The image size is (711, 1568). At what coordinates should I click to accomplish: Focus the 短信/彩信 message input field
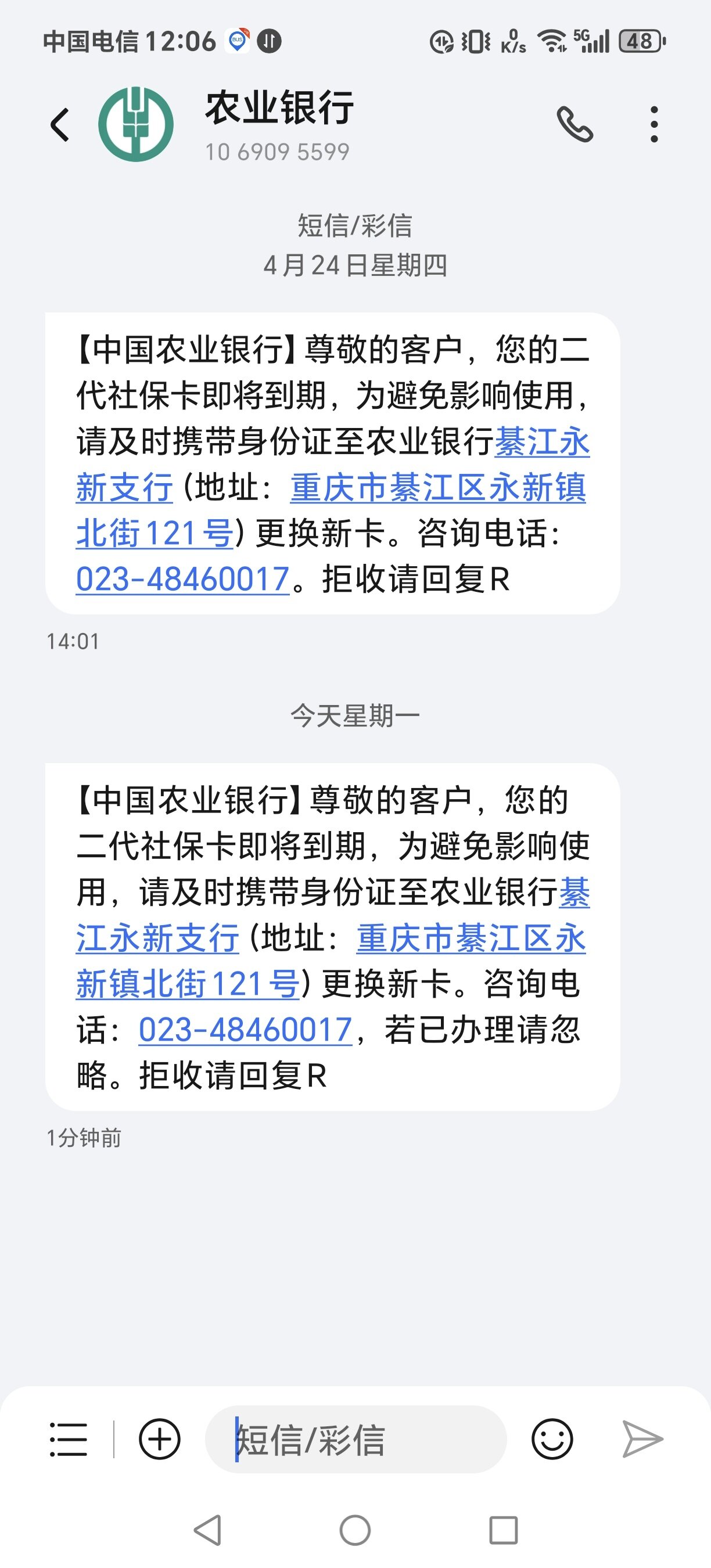(x=355, y=1440)
